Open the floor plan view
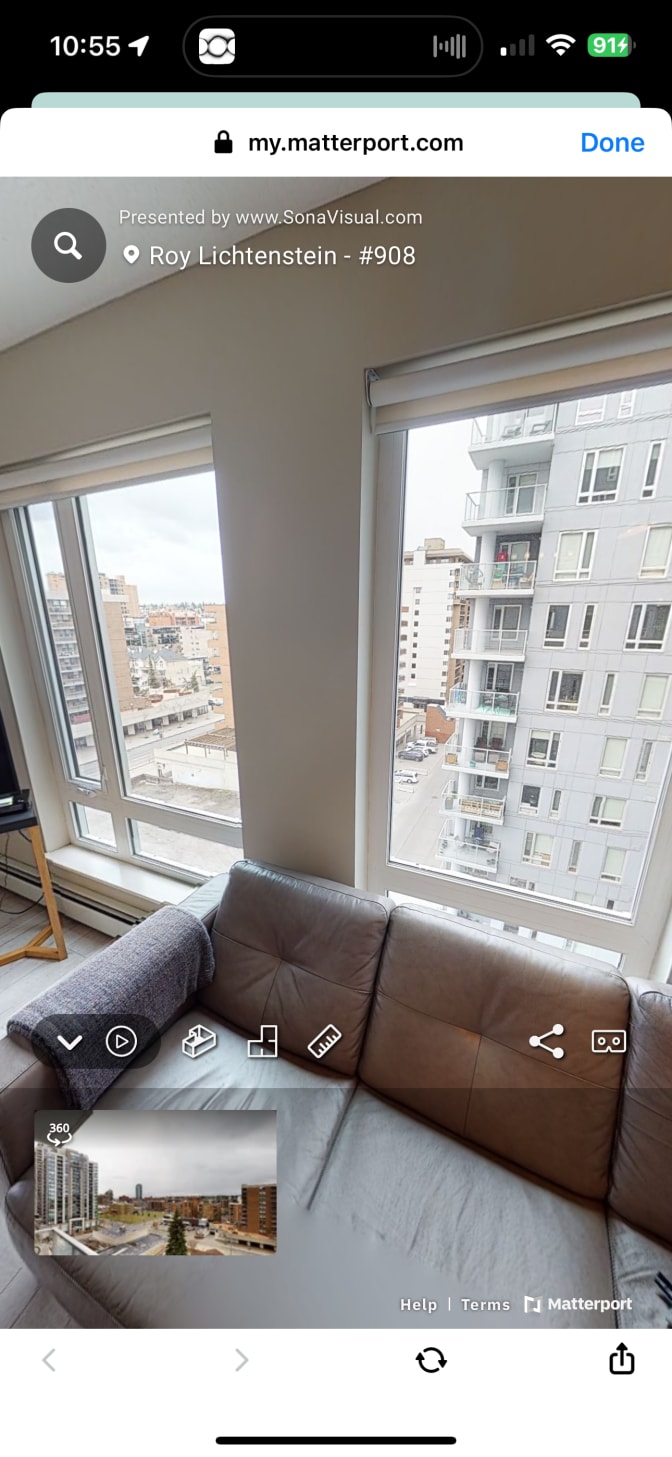This screenshot has height=1457, width=672. coord(262,1042)
